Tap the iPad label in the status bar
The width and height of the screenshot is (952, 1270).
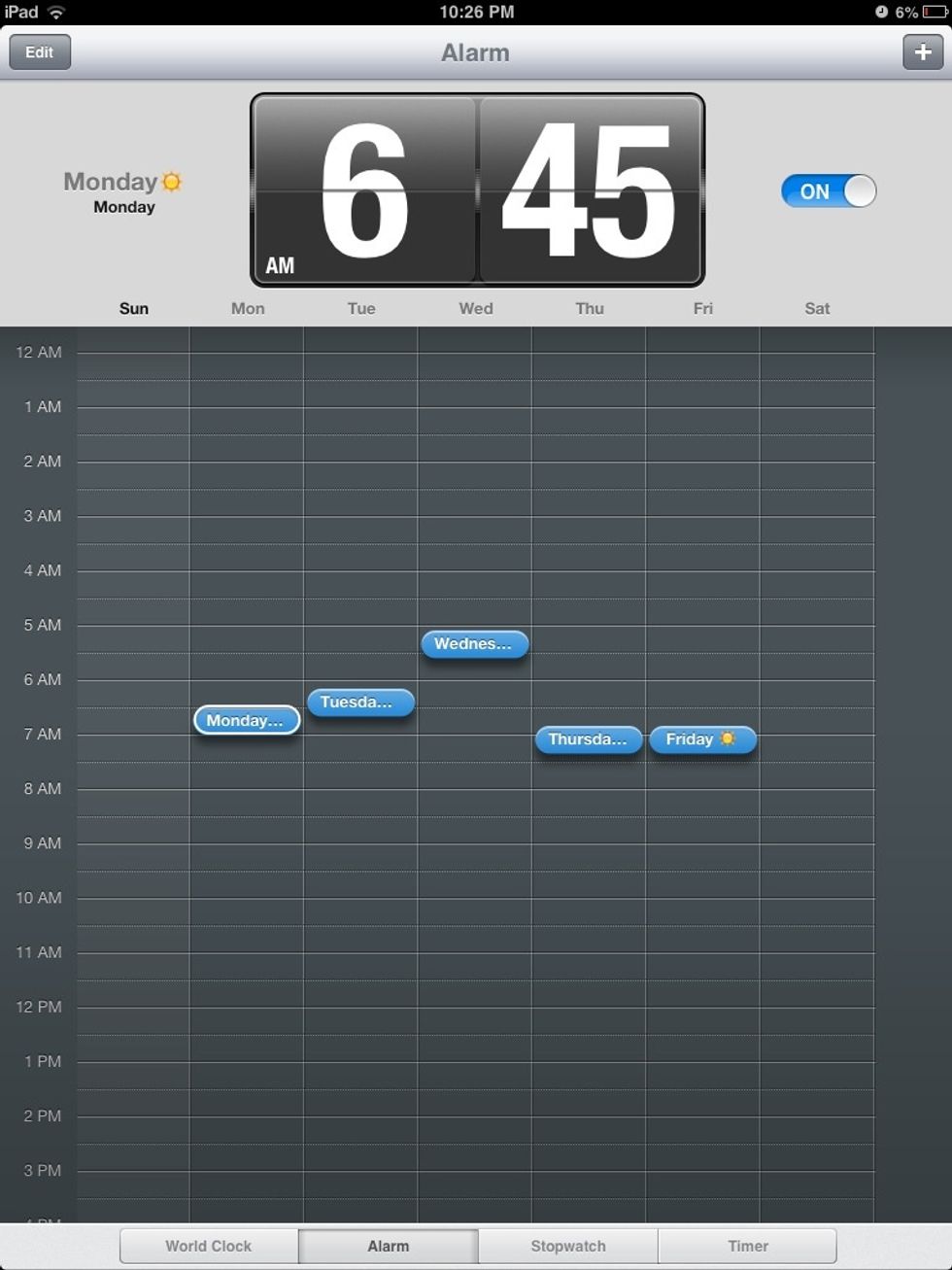click(21, 13)
